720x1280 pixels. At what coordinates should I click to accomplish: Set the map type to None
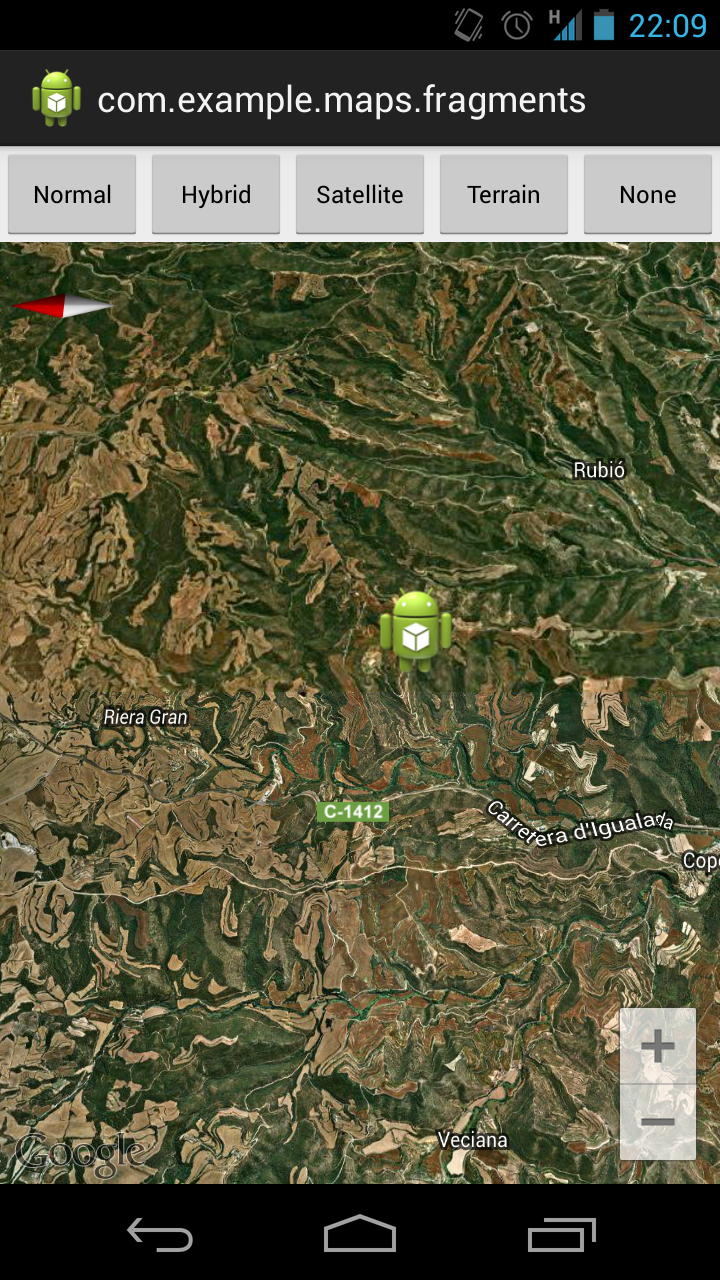click(647, 194)
